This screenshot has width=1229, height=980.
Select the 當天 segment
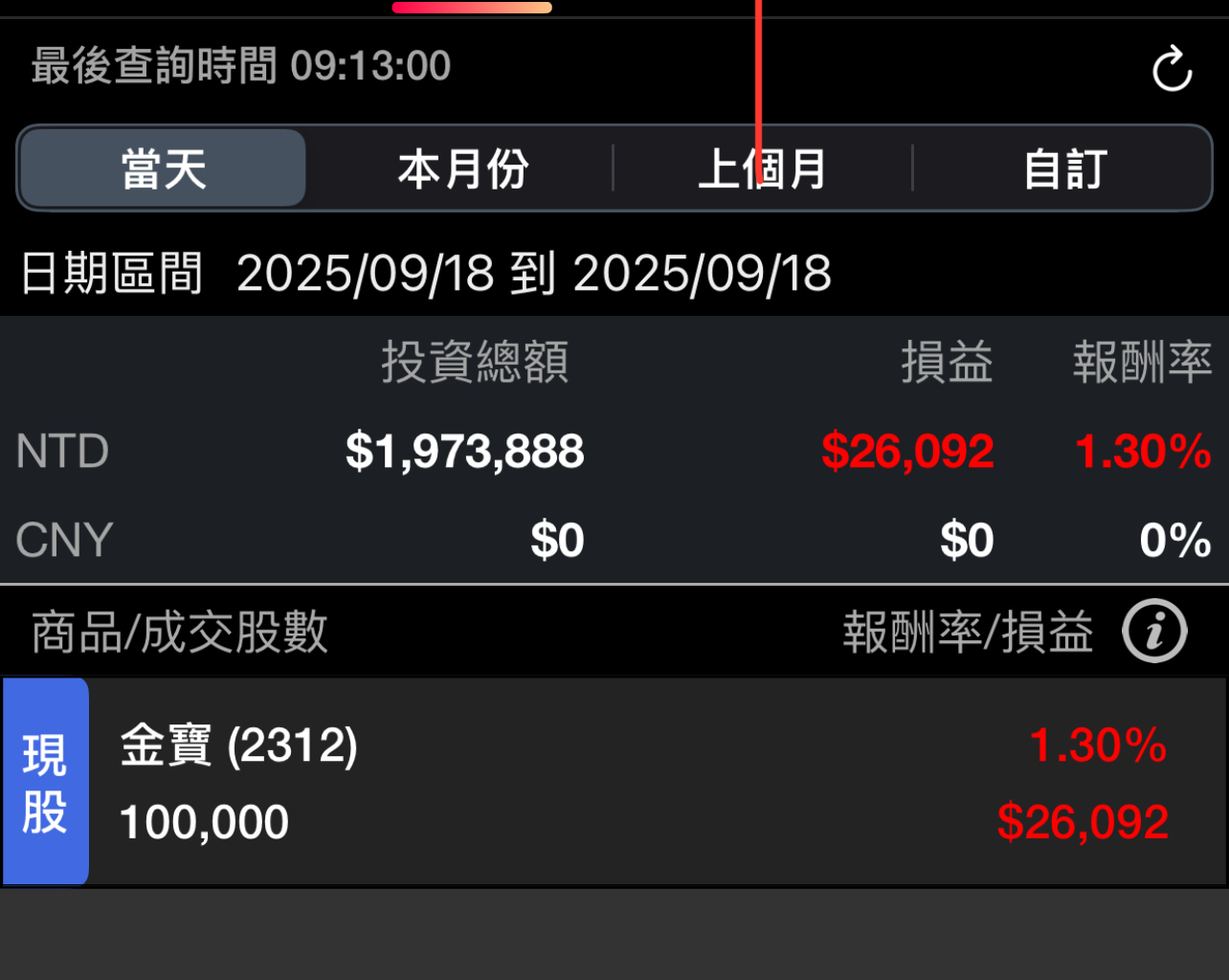pos(163,169)
